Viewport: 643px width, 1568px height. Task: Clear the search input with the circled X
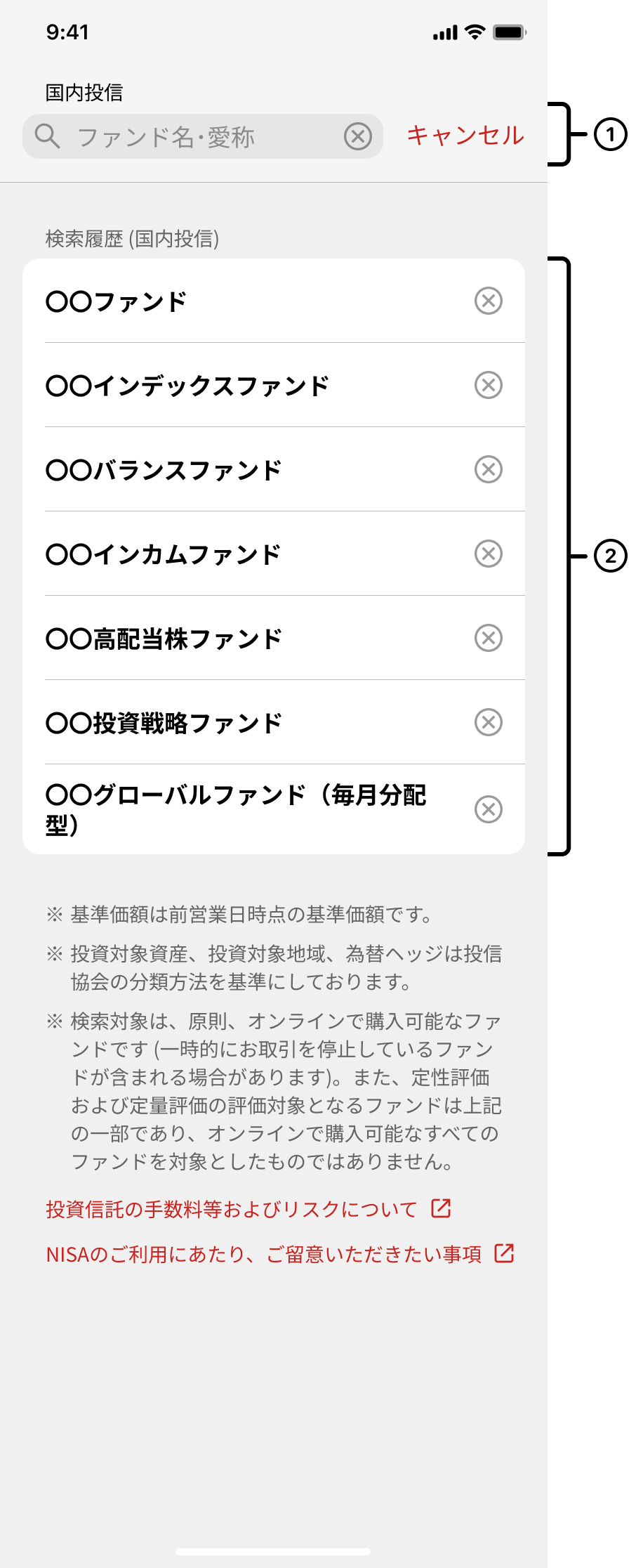tap(357, 136)
